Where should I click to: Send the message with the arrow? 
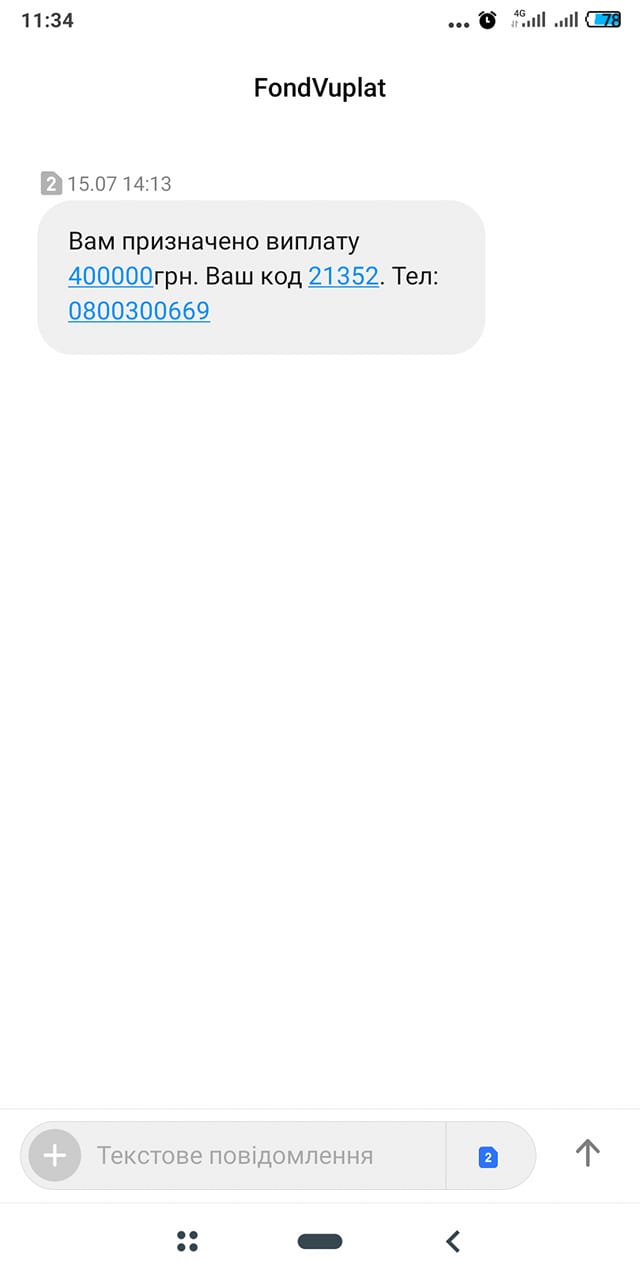[x=587, y=1154]
